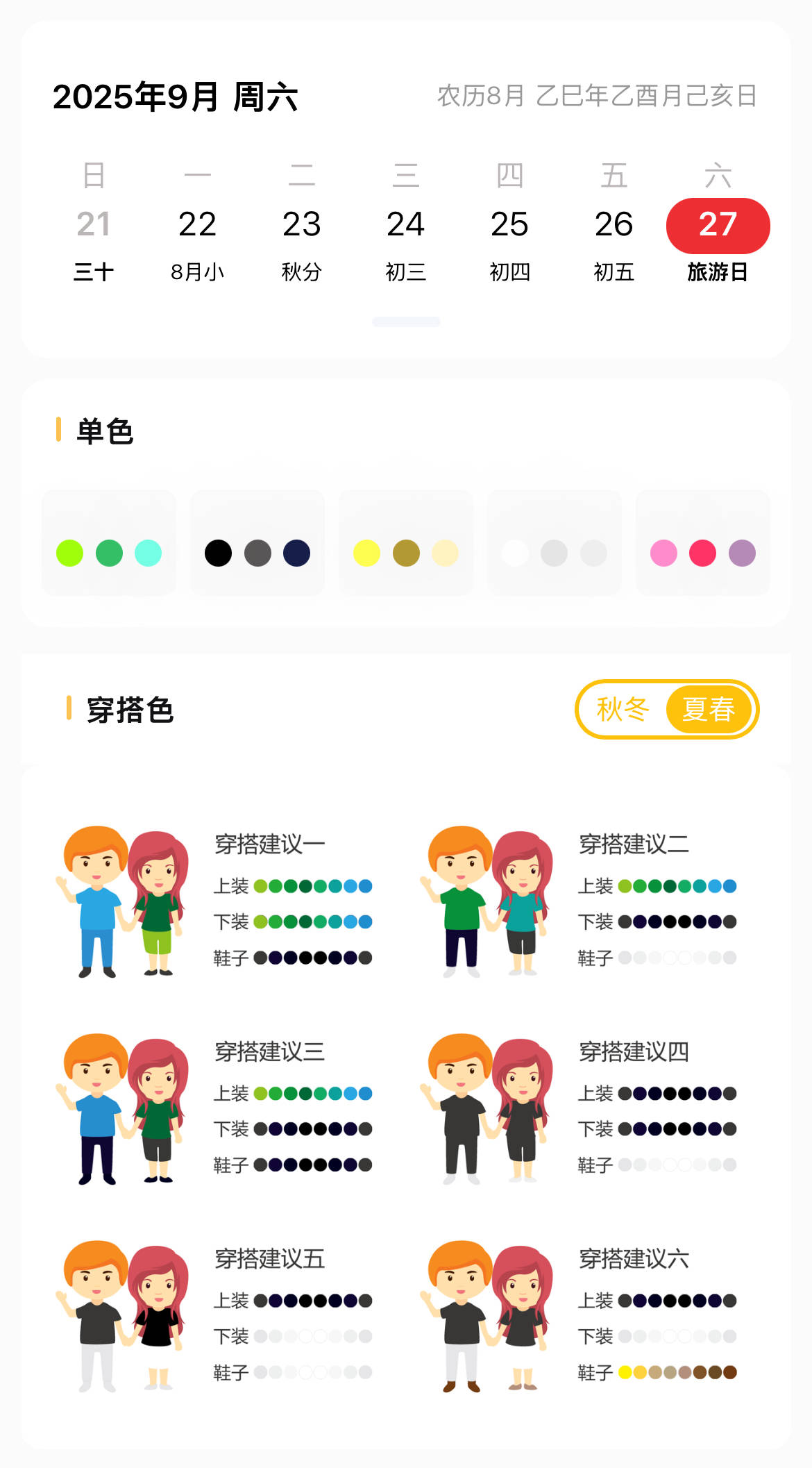Select date 25 labeled 初四
812x1468 pixels.
510,225
